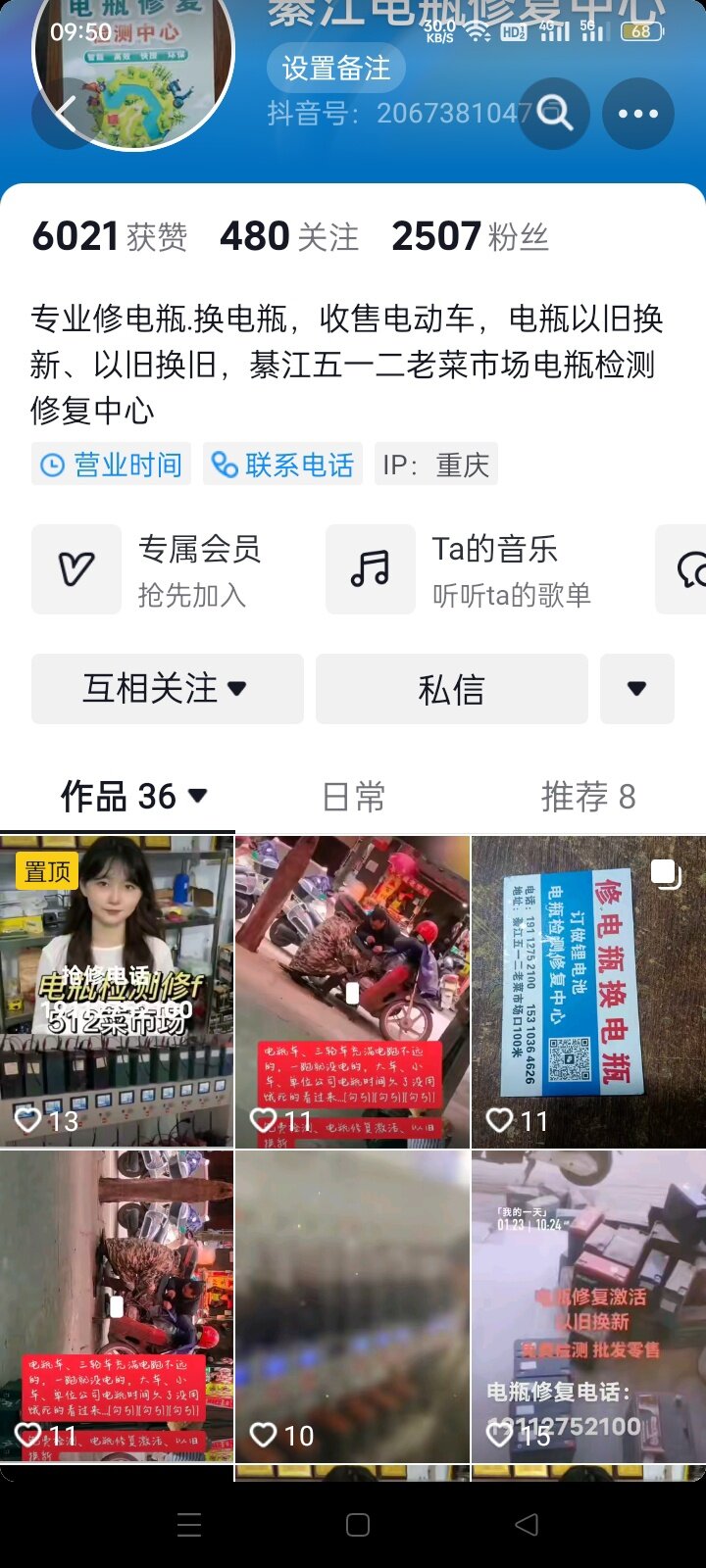Switch to the 推荐 8 tab
This screenshot has height=1568, width=706.
tap(587, 797)
